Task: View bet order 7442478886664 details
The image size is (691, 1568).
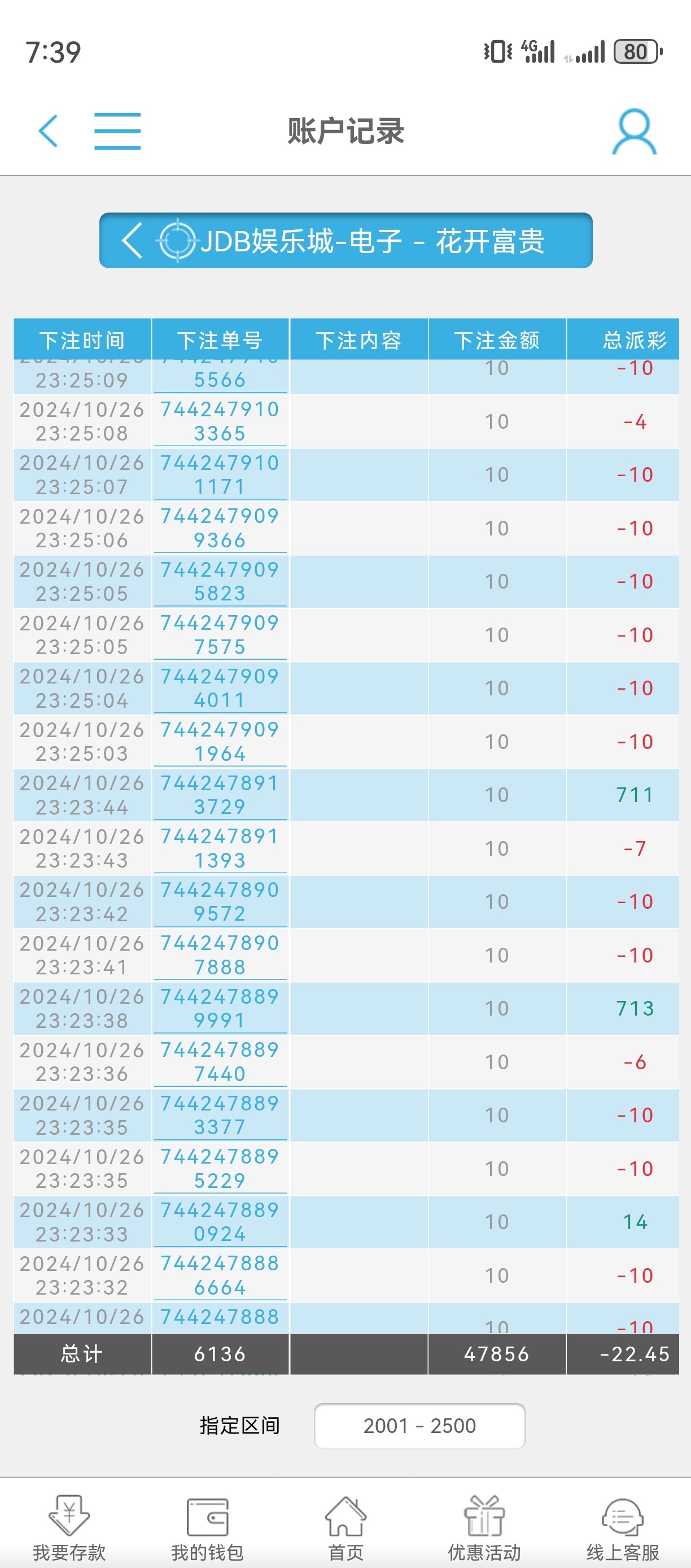Action: 220,1275
